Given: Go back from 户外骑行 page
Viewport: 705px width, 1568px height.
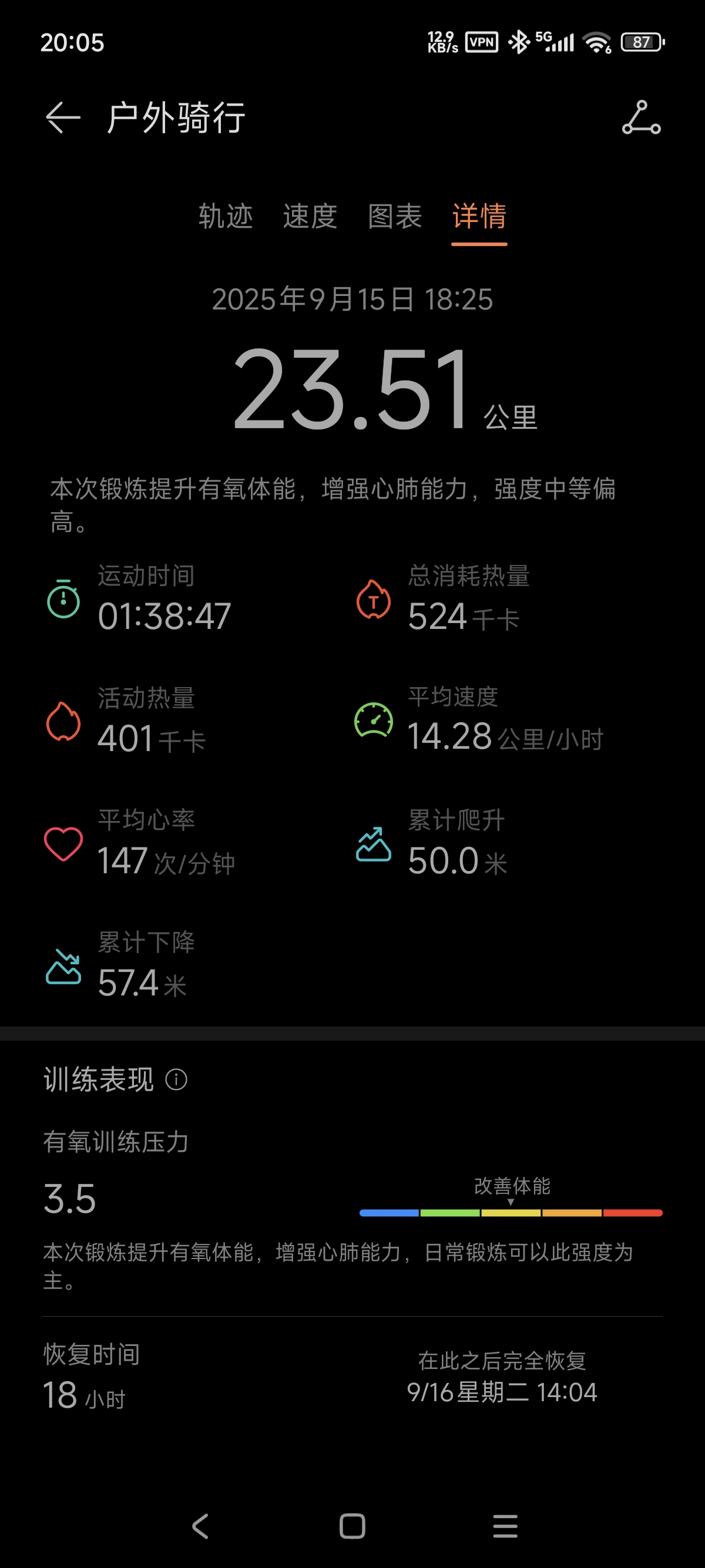Looking at the screenshot, I should (x=63, y=117).
